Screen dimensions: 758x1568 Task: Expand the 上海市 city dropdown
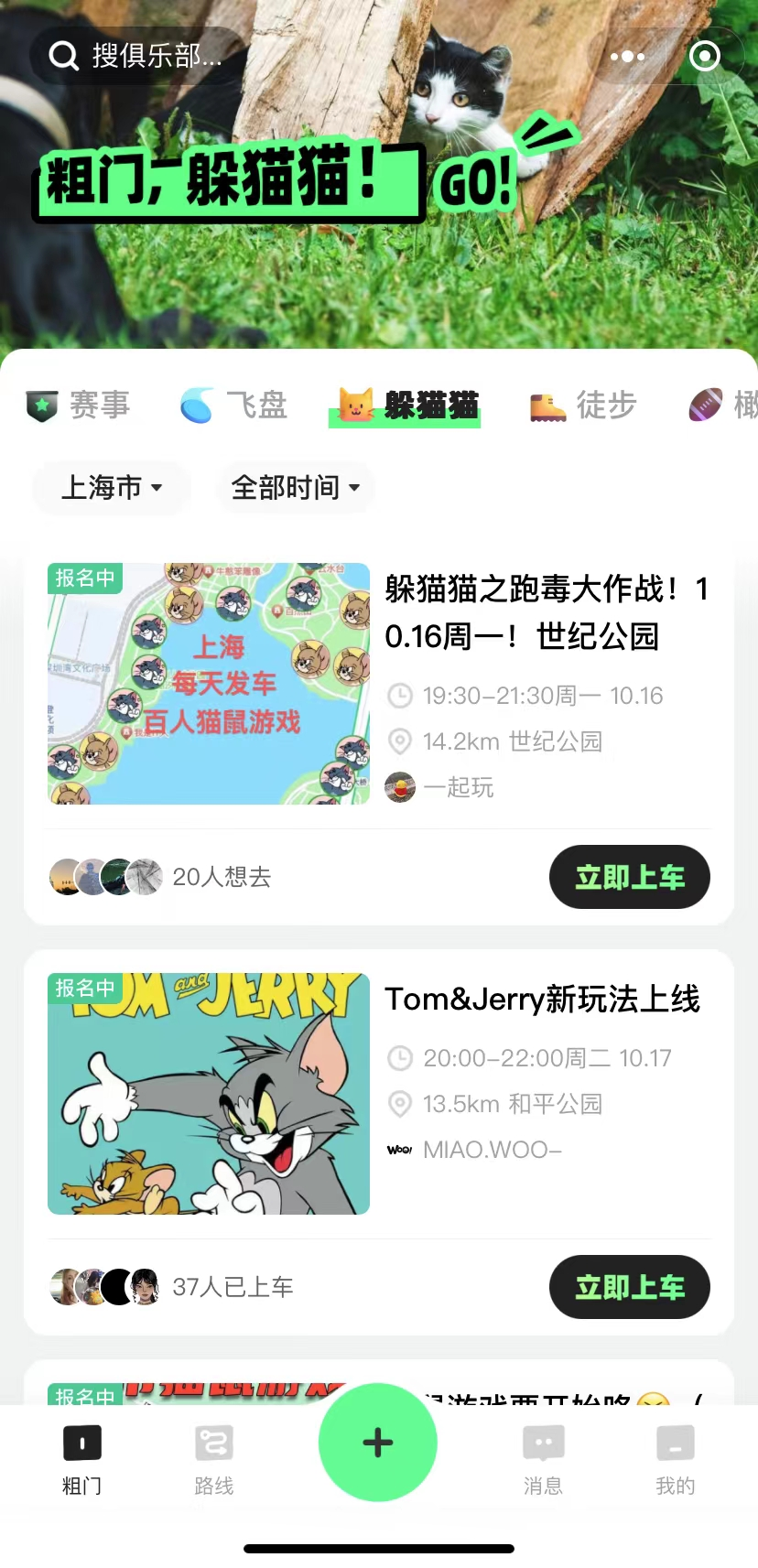[x=112, y=487]
